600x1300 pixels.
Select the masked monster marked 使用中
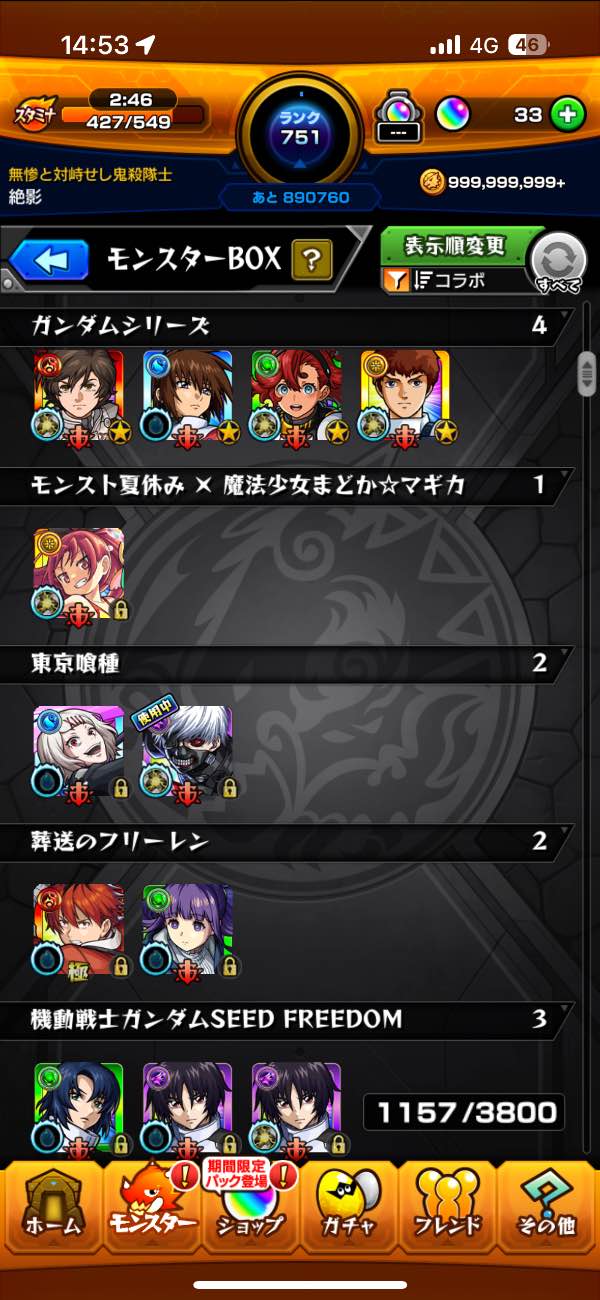(187, 752)
